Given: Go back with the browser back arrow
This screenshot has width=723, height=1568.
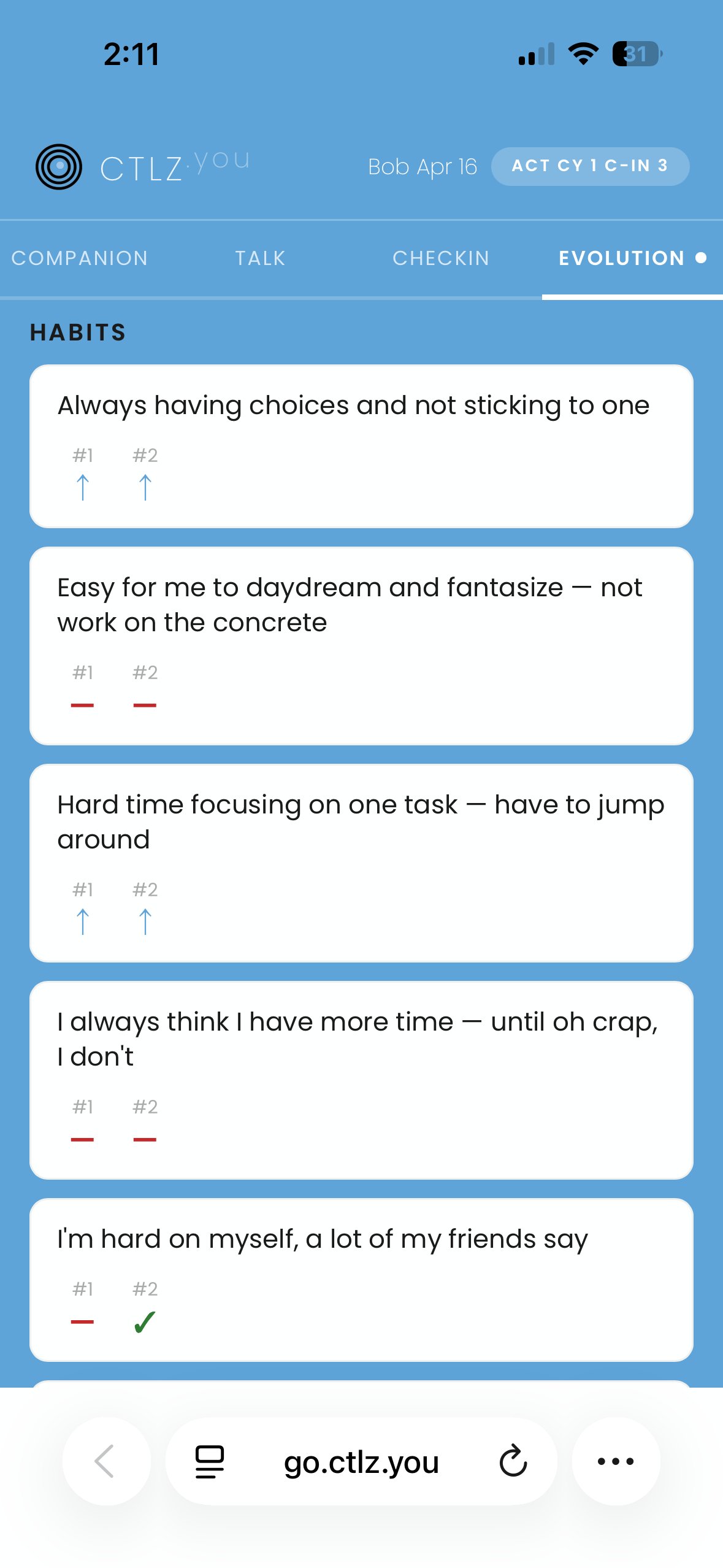Looking at the screenshot, I should pos(106,1461).
